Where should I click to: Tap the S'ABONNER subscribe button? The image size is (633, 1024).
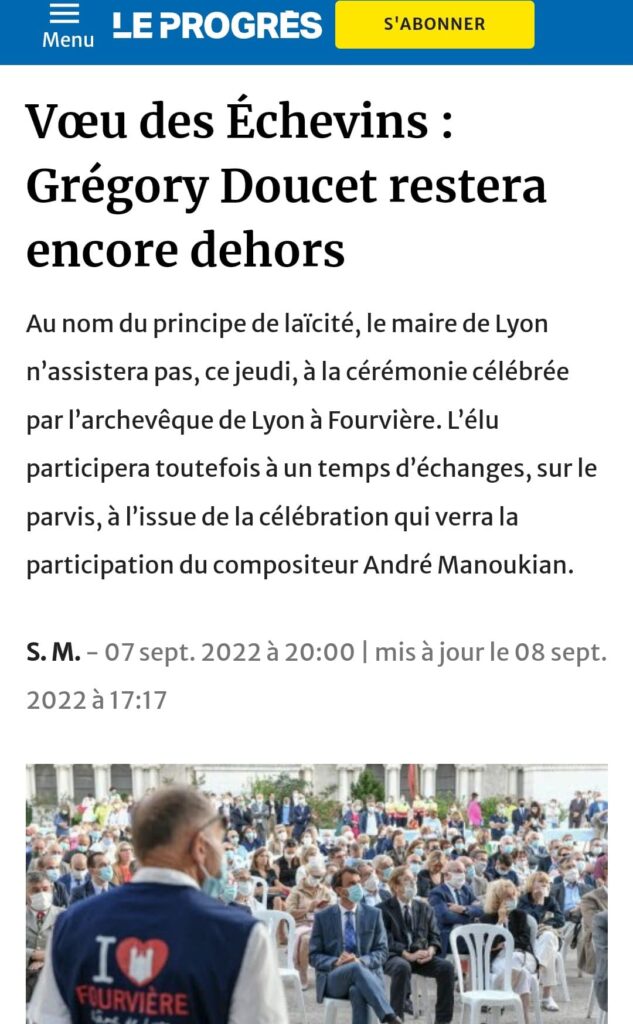[434, 24]
